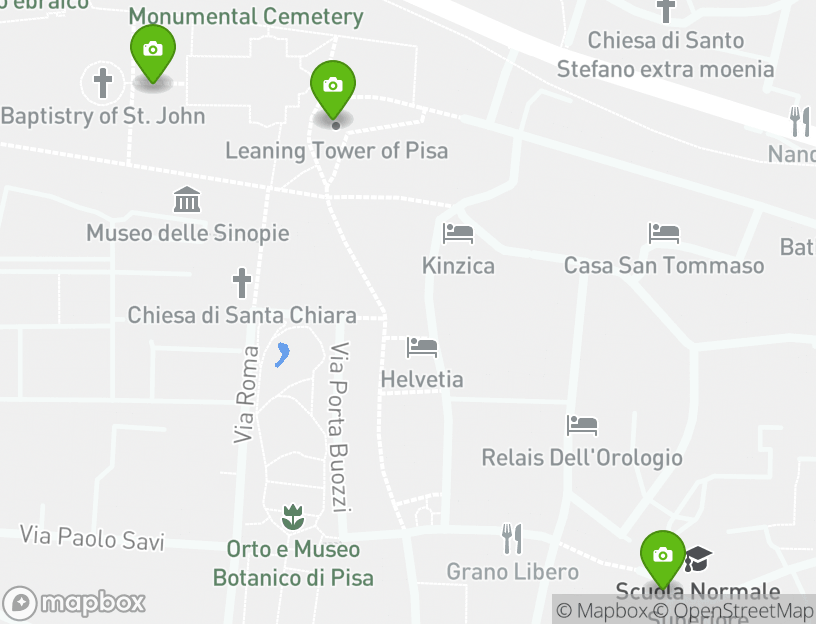Select the Leaning Tower of Pisa camera pin

(333, 86)
